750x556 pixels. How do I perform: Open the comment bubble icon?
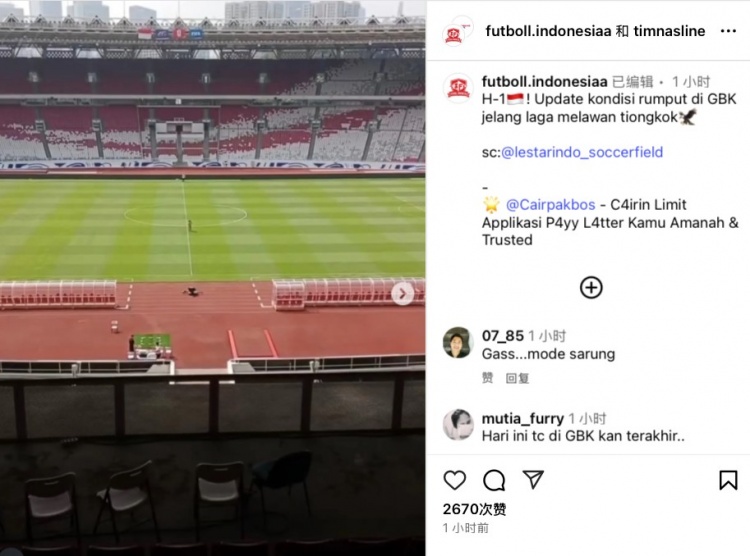pos(494,480)
